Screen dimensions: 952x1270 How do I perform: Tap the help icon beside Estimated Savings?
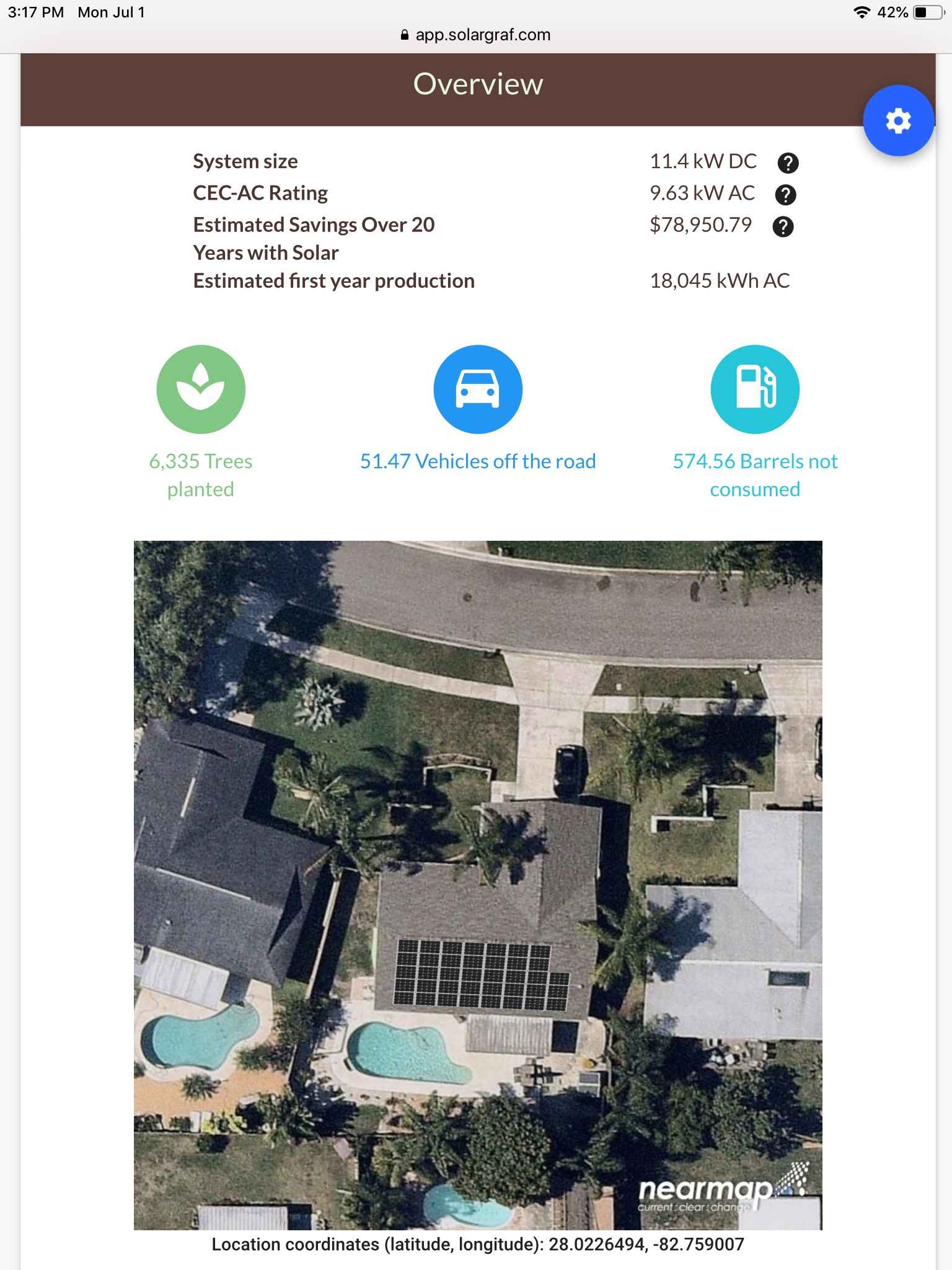[783, 226]
